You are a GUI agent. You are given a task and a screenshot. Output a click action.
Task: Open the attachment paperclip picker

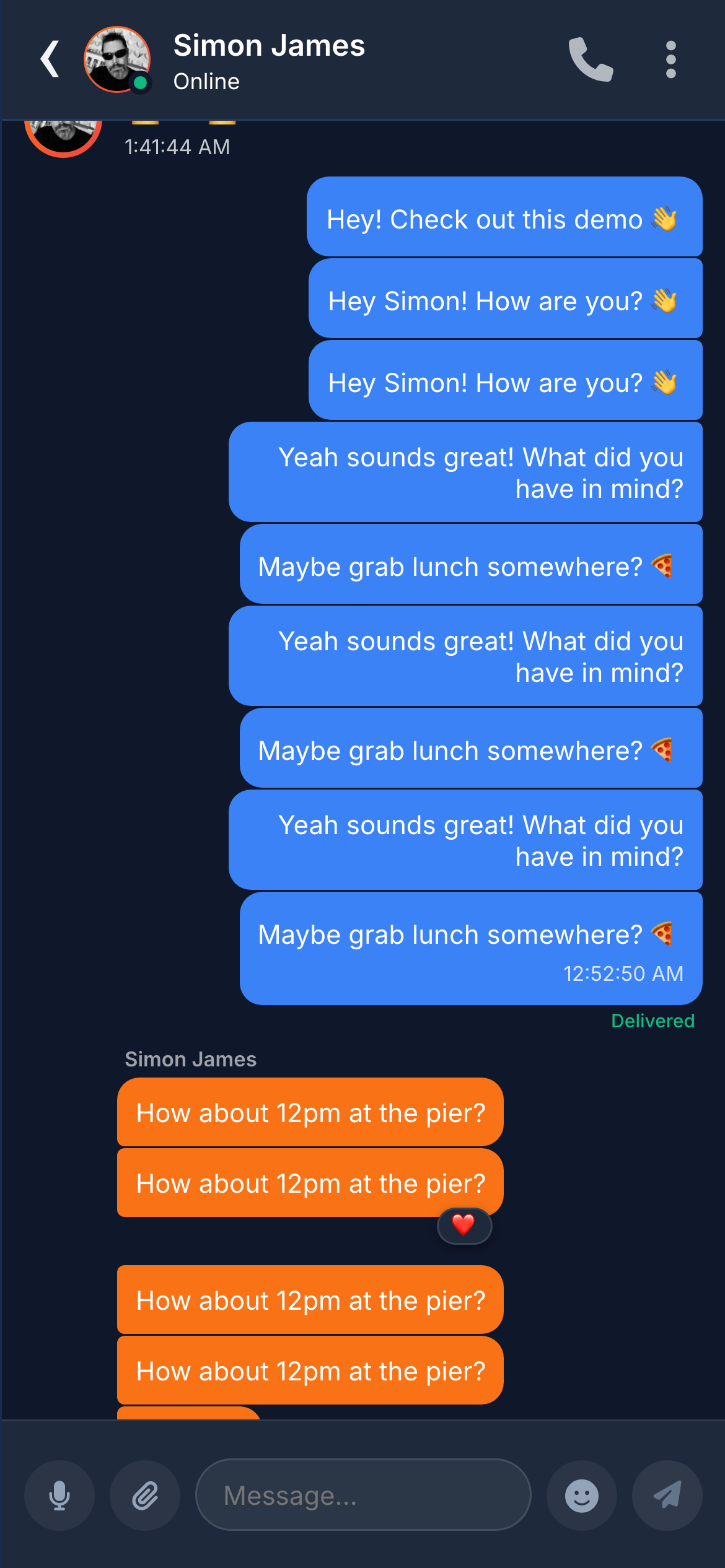point(144,1496)
